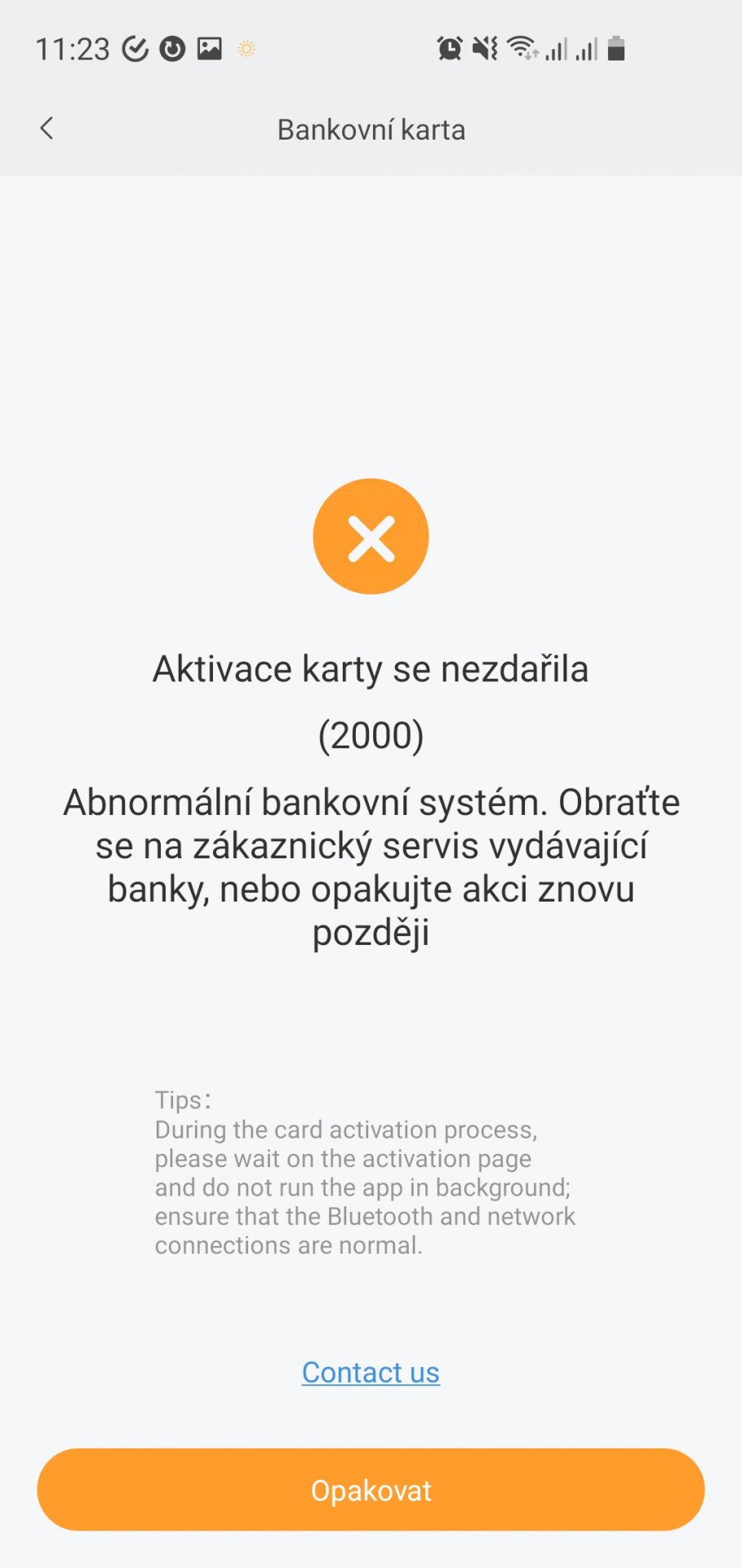Screen dimensions: 742x1568
Task: Open the Contact us link
Action: tap(371, 1373)
